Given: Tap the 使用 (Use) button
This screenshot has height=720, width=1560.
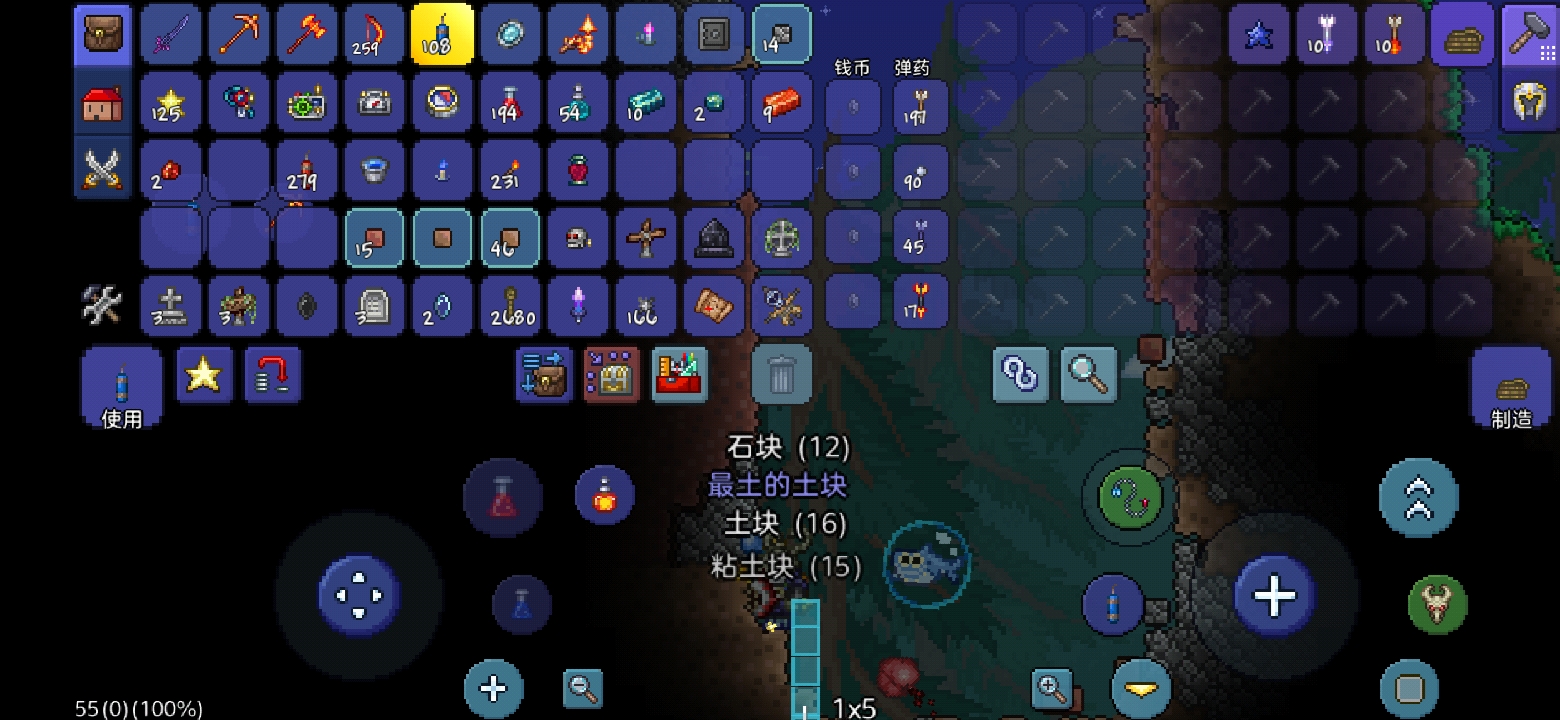Looking at the screenshot, I should (121, 388).
